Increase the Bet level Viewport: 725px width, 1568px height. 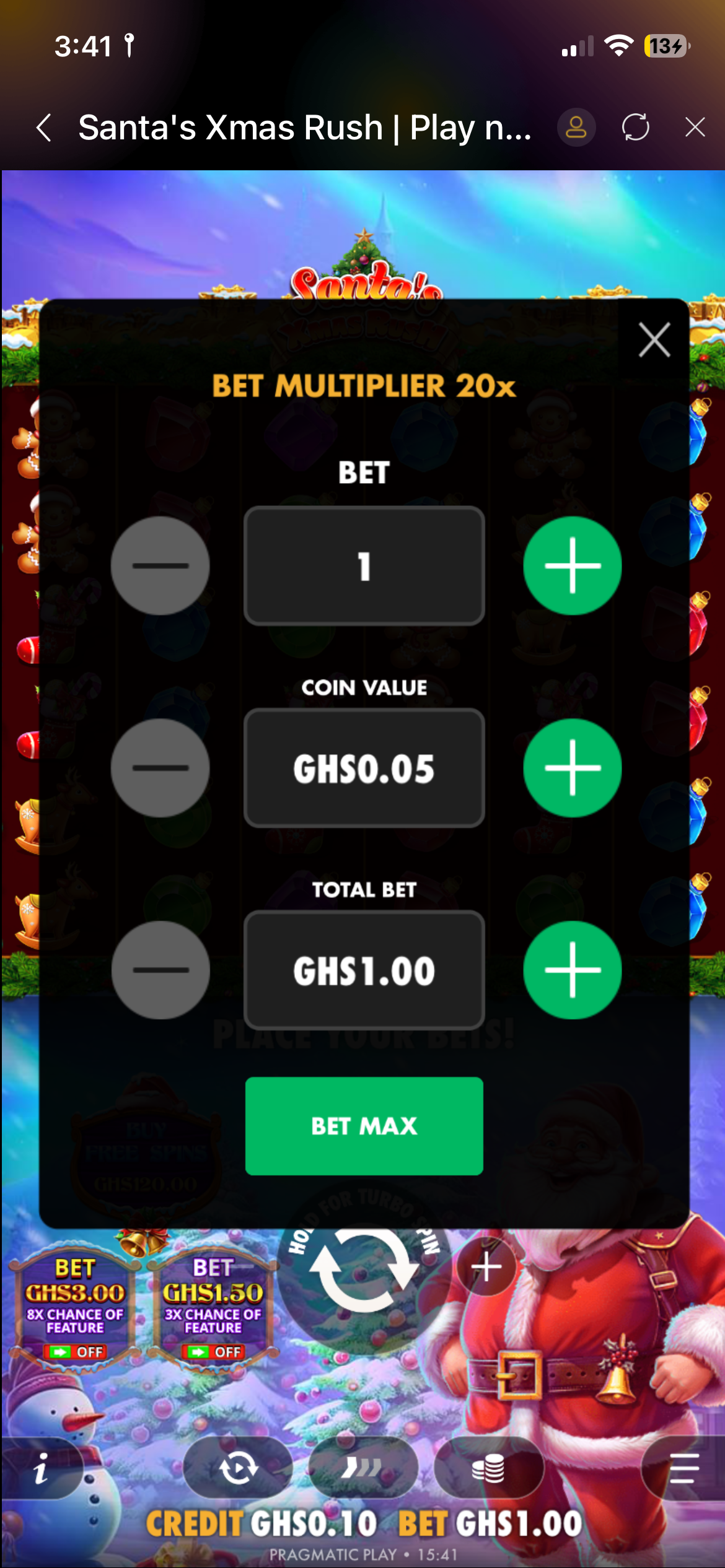pyautogui.click(x=572, y=565)
